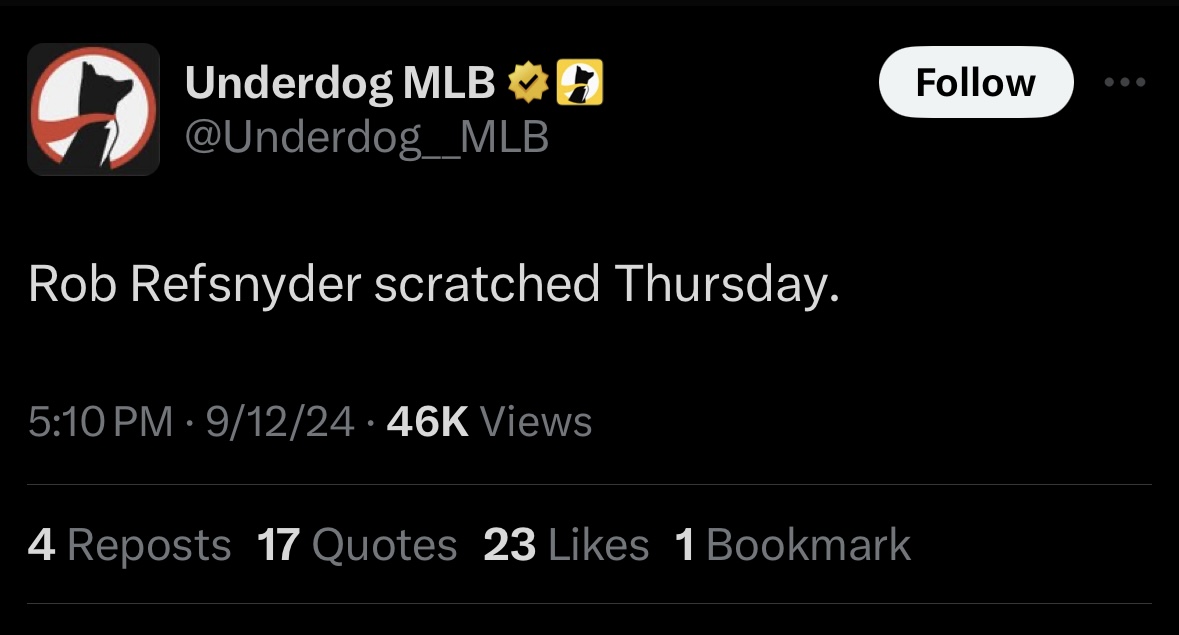
Task: Follow the Underdog MLB account
Action: (x=975, y=82)
